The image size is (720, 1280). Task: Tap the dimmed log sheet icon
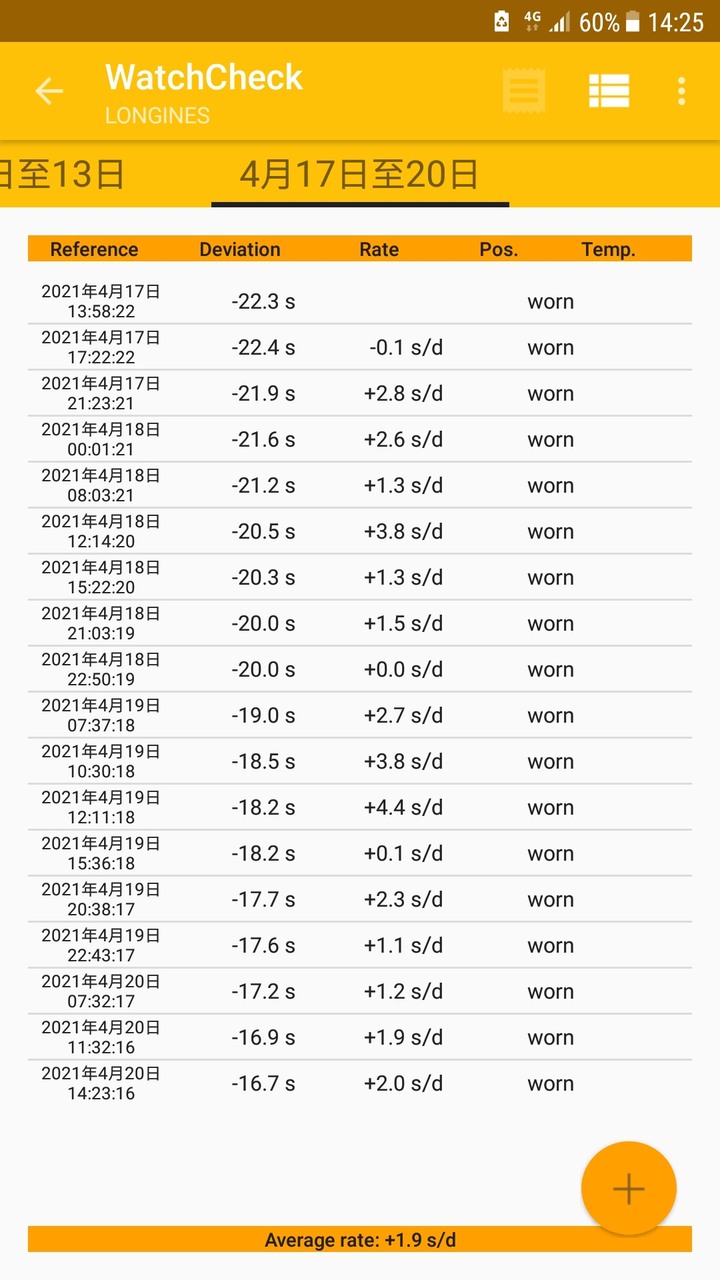pyautogui.click(x=524, y=91)
